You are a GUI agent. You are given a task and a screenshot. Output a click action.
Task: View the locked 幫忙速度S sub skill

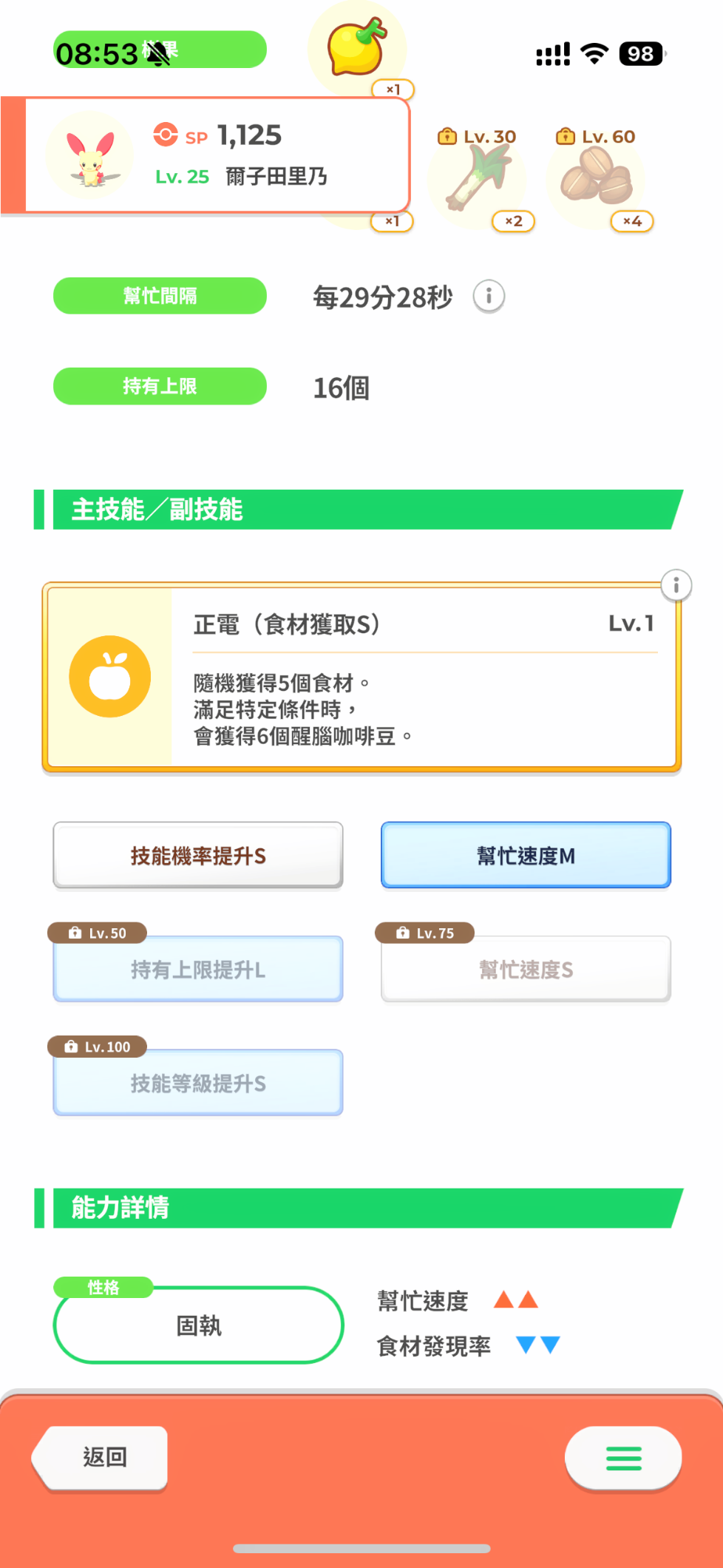526,969
